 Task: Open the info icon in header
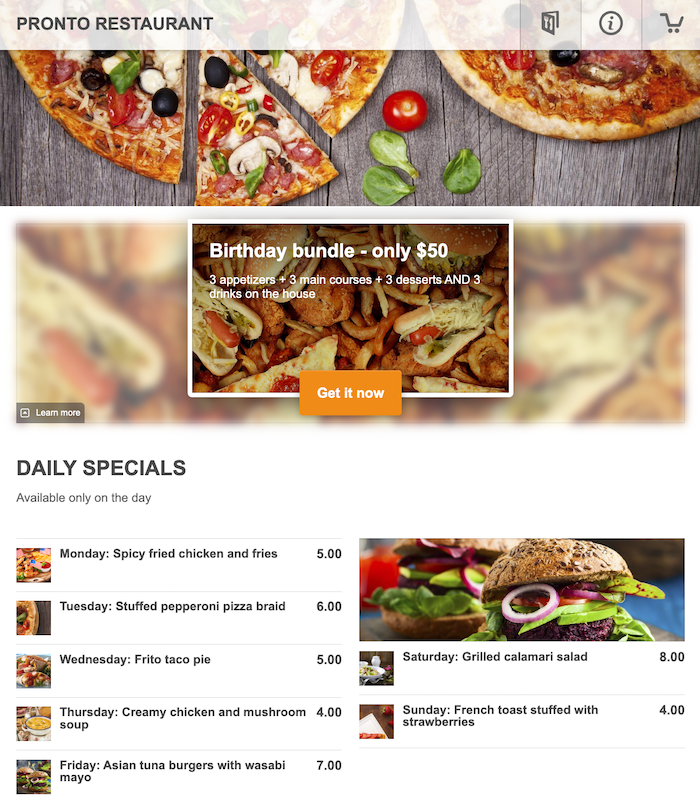[610, 24]
